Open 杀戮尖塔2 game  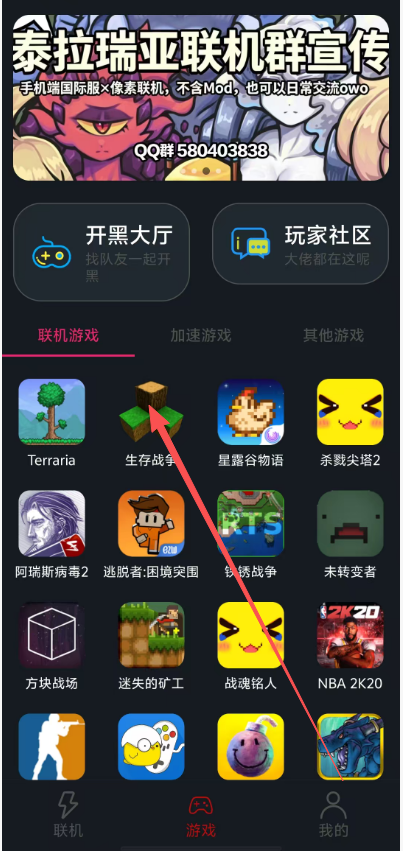tap(350, 423)
